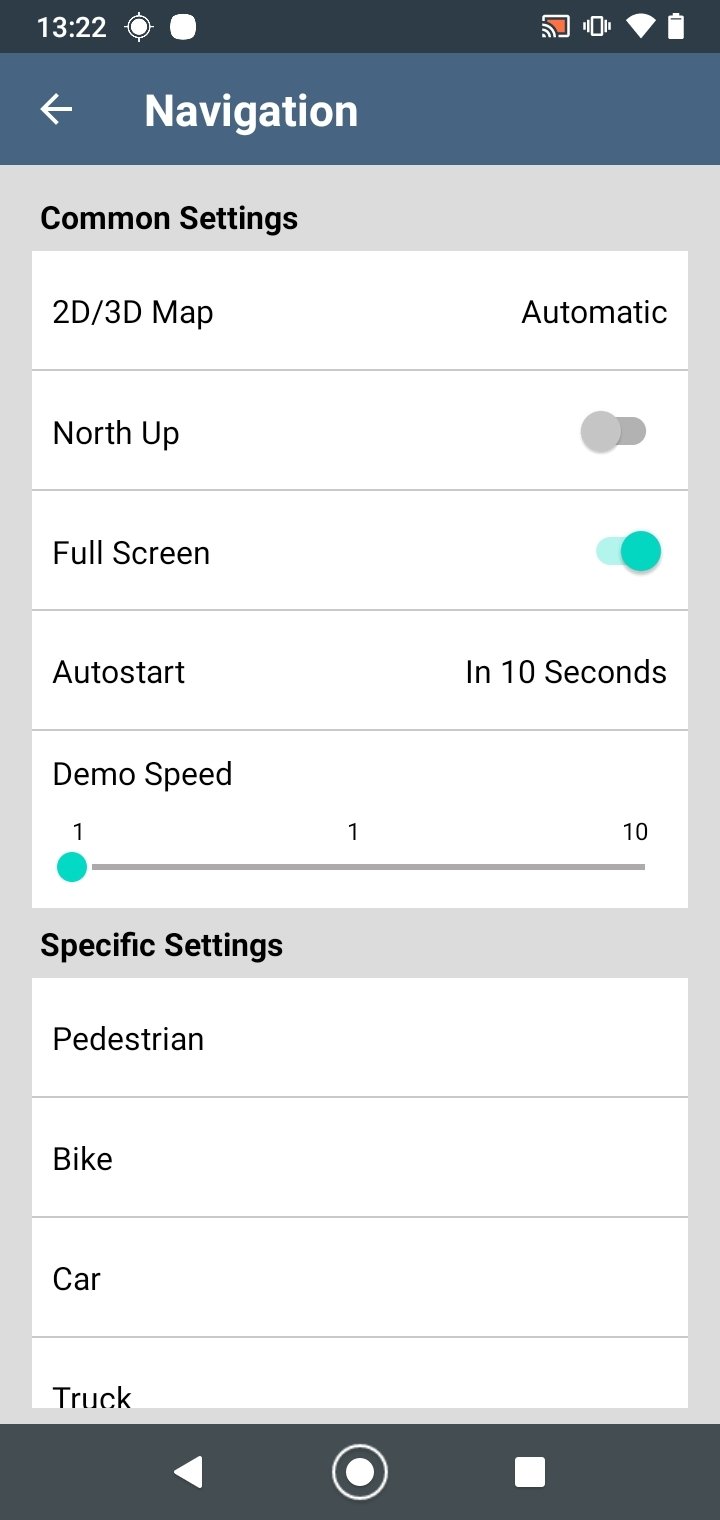
Task: Change the Autostart delay setting
Action: point(360,671)
